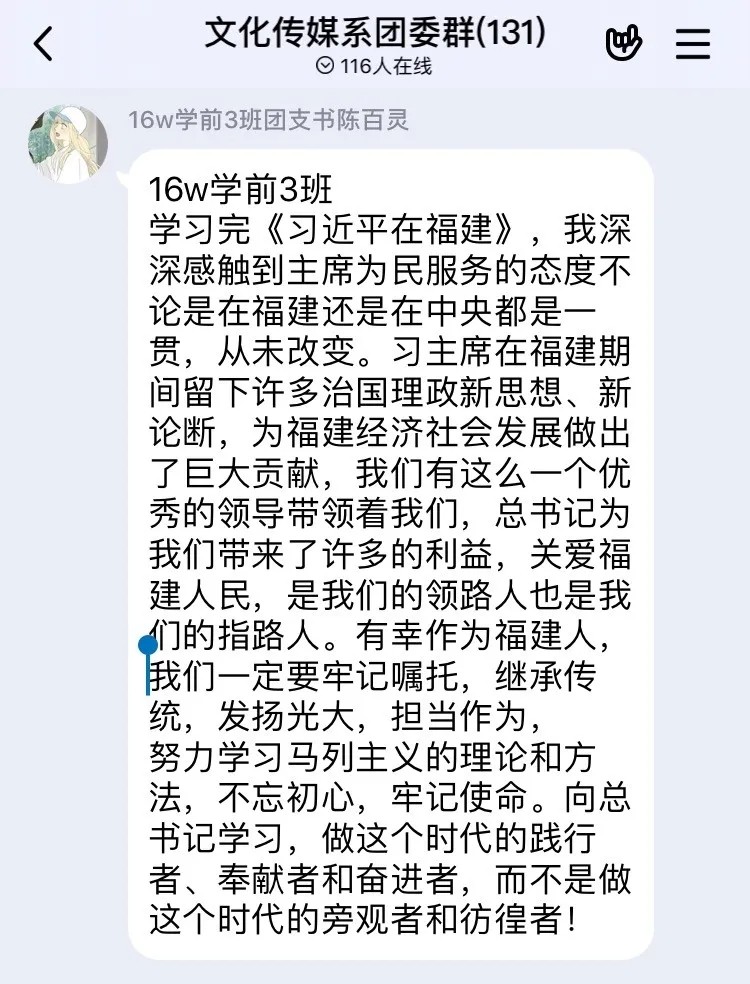The image size is (750, 984).
Task: Tap the rock-hand gesture icon in header
Action: 624,43
